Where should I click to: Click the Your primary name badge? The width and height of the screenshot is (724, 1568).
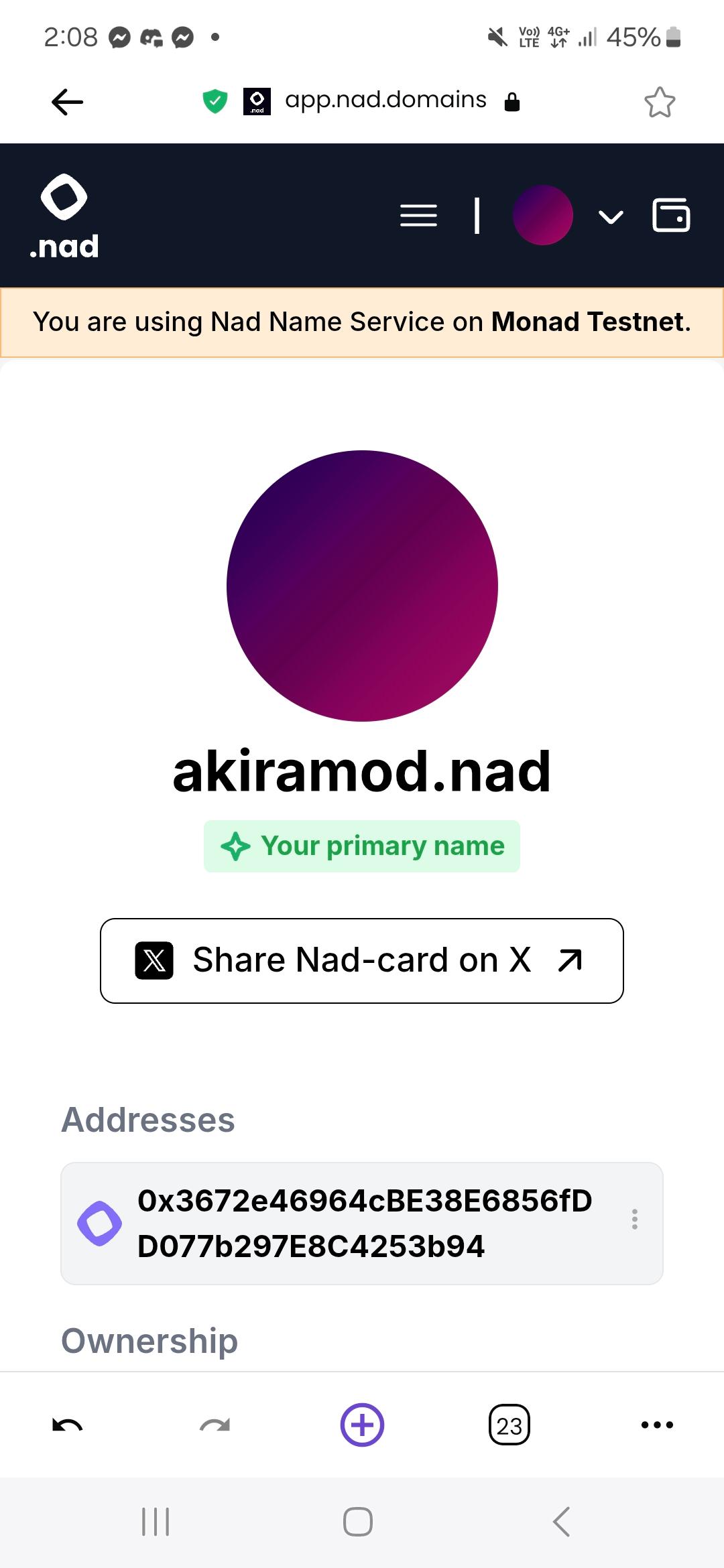pos(361,846)
